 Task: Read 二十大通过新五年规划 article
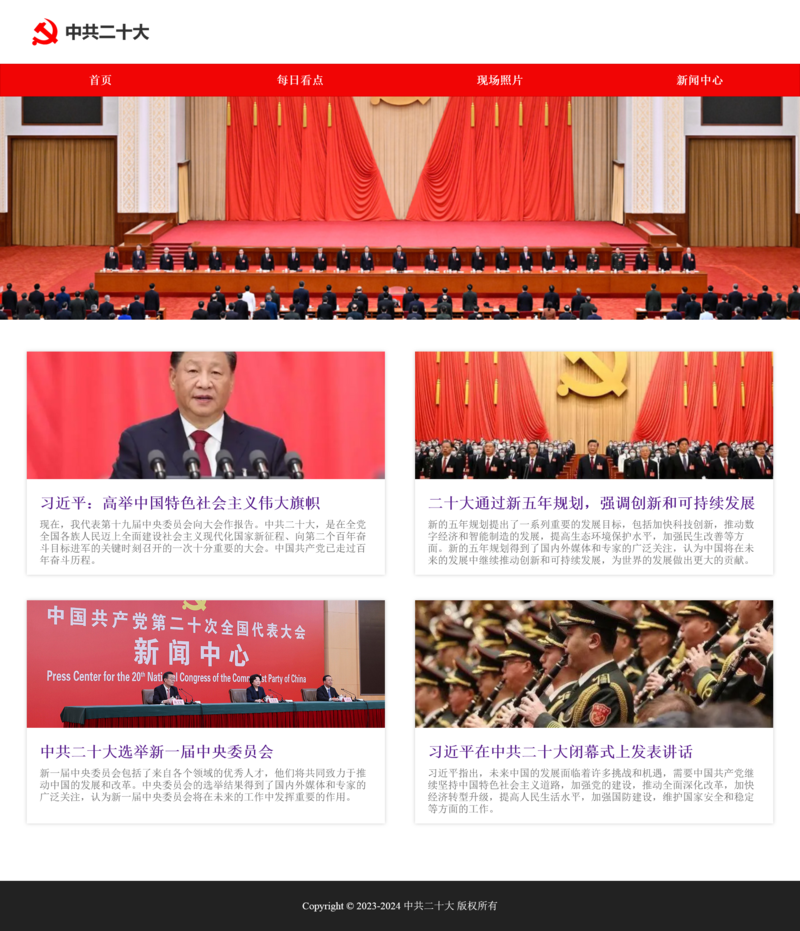591,503
